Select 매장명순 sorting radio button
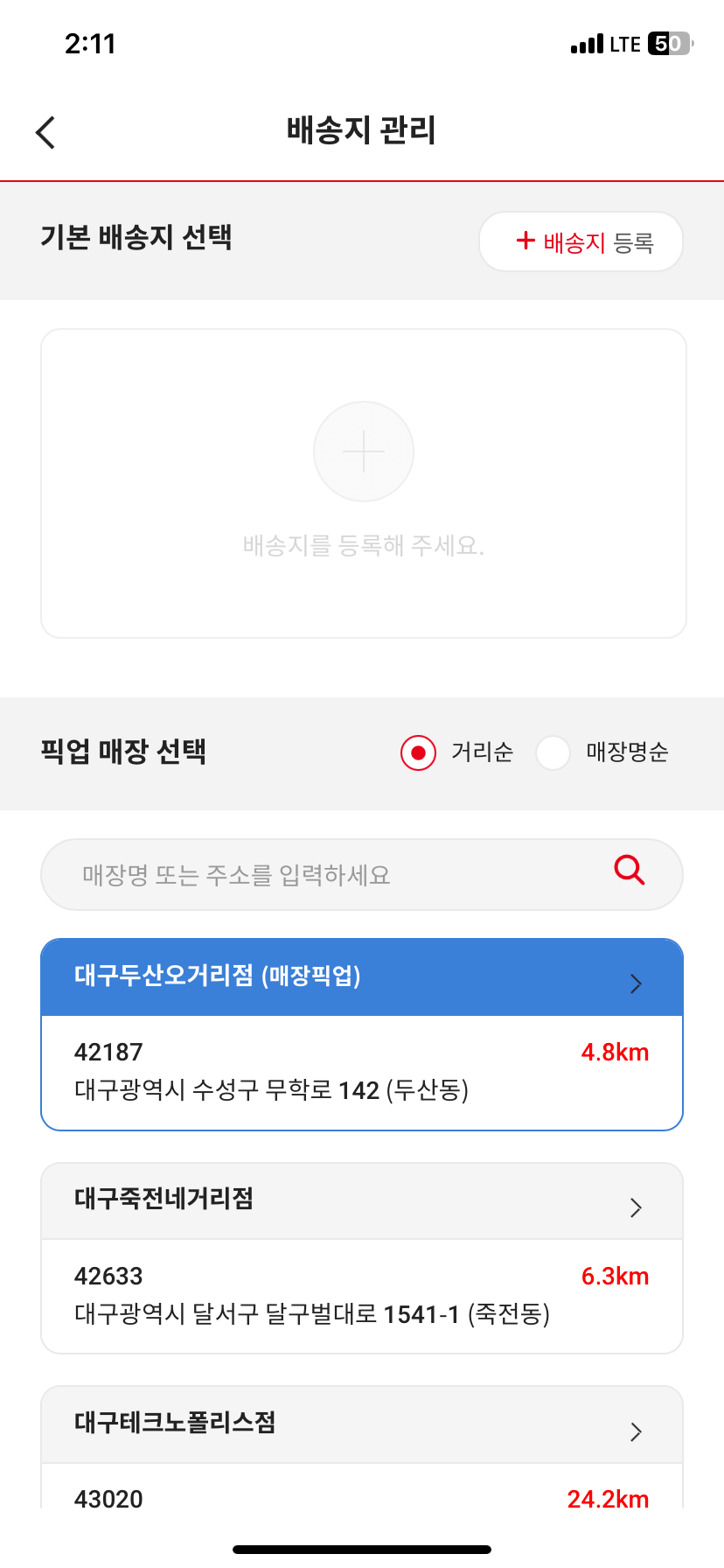724x1568 pixels. tap(553, 752)
